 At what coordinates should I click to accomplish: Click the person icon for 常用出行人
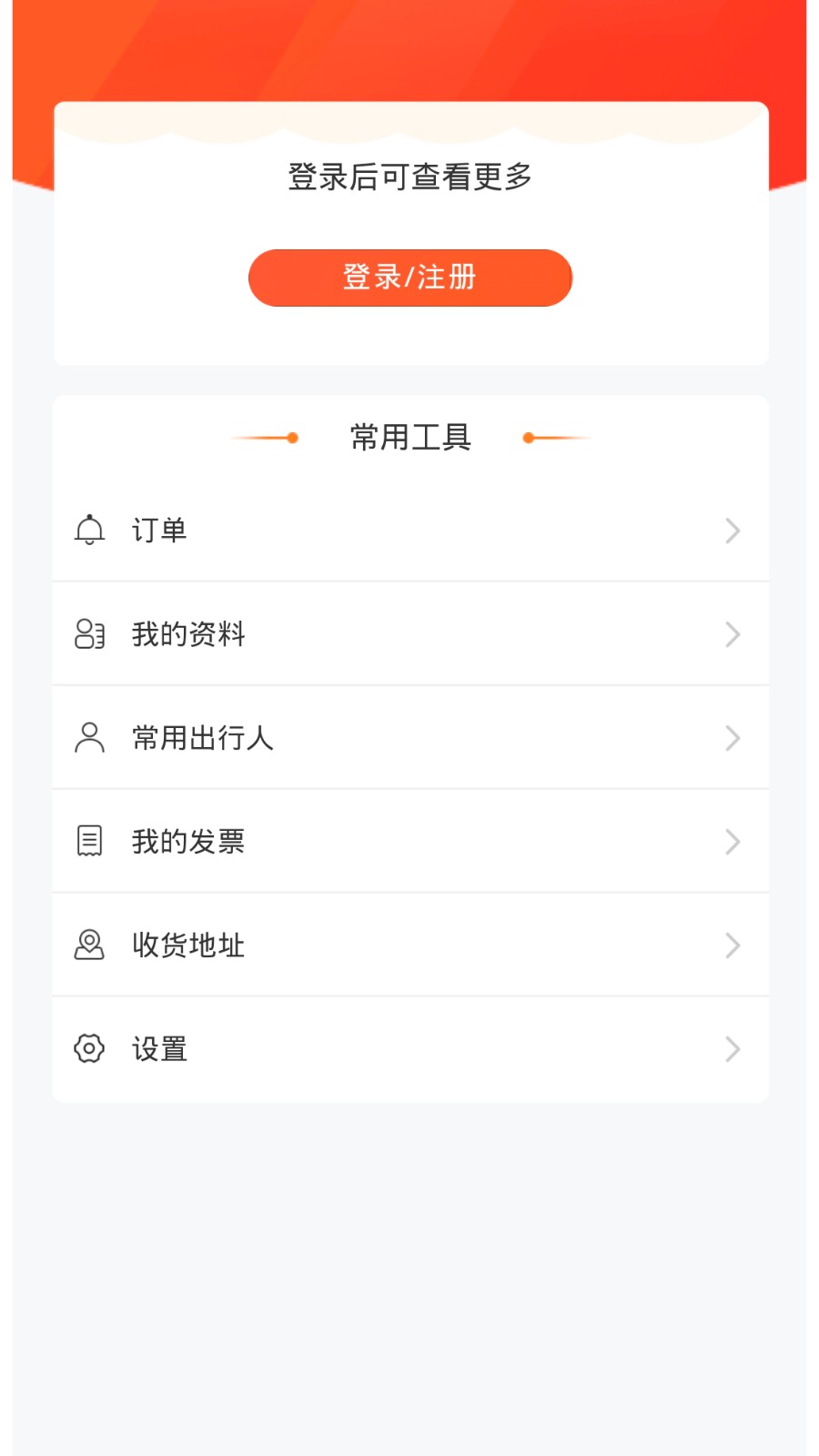(88, 738)
